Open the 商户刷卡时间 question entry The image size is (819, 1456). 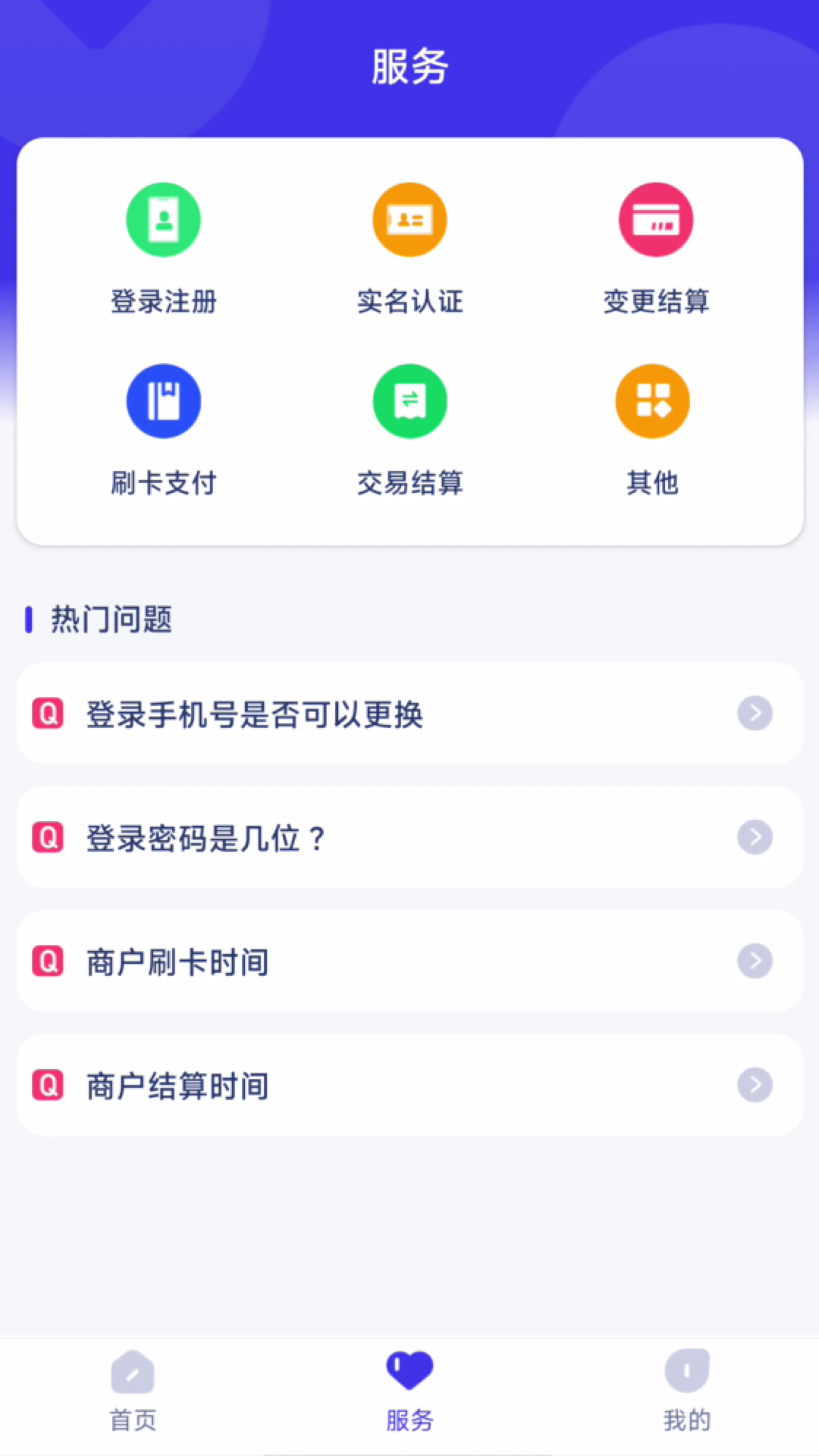point(177,961)
